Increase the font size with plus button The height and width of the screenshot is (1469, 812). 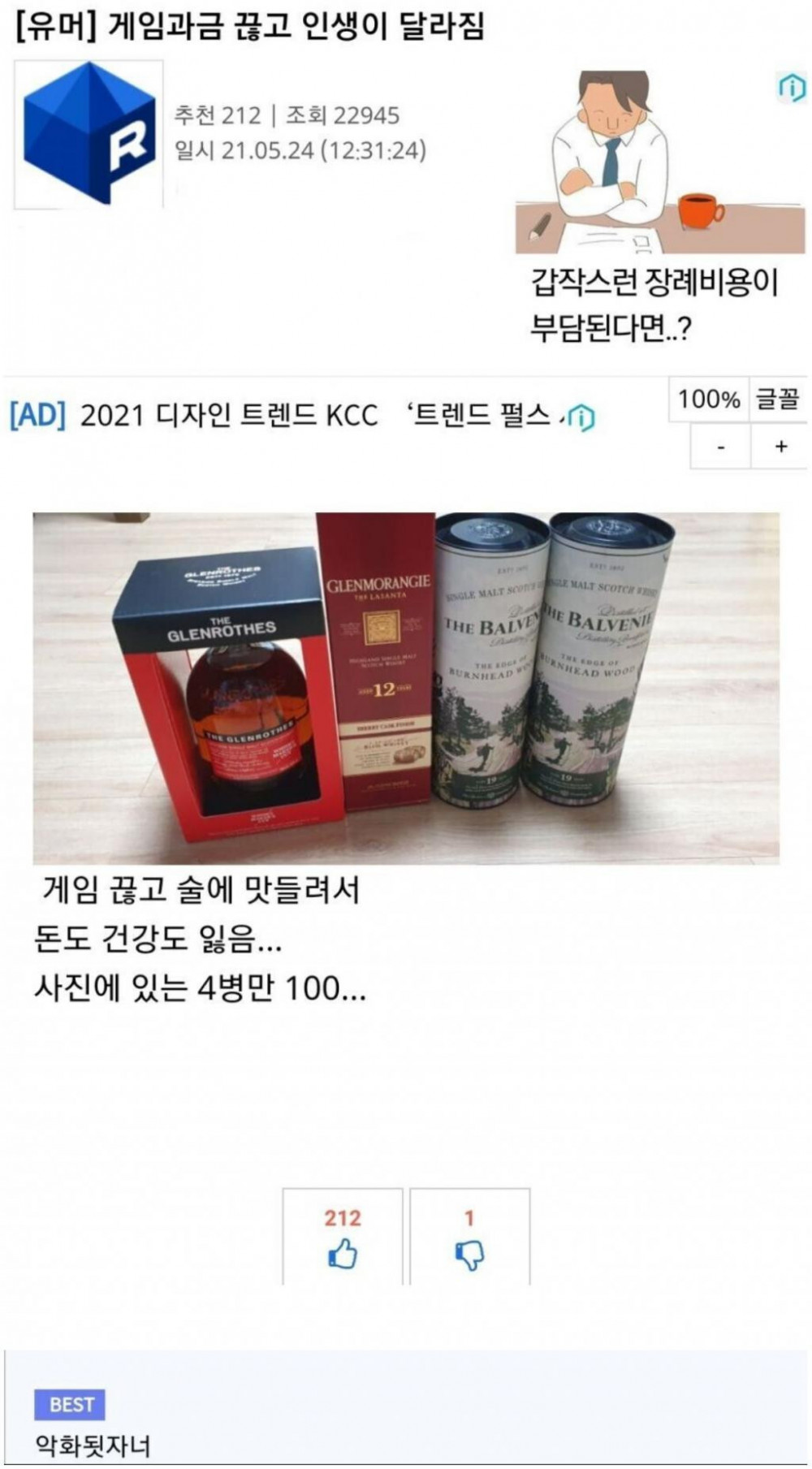pyautogui.click(x=780, y=446)
